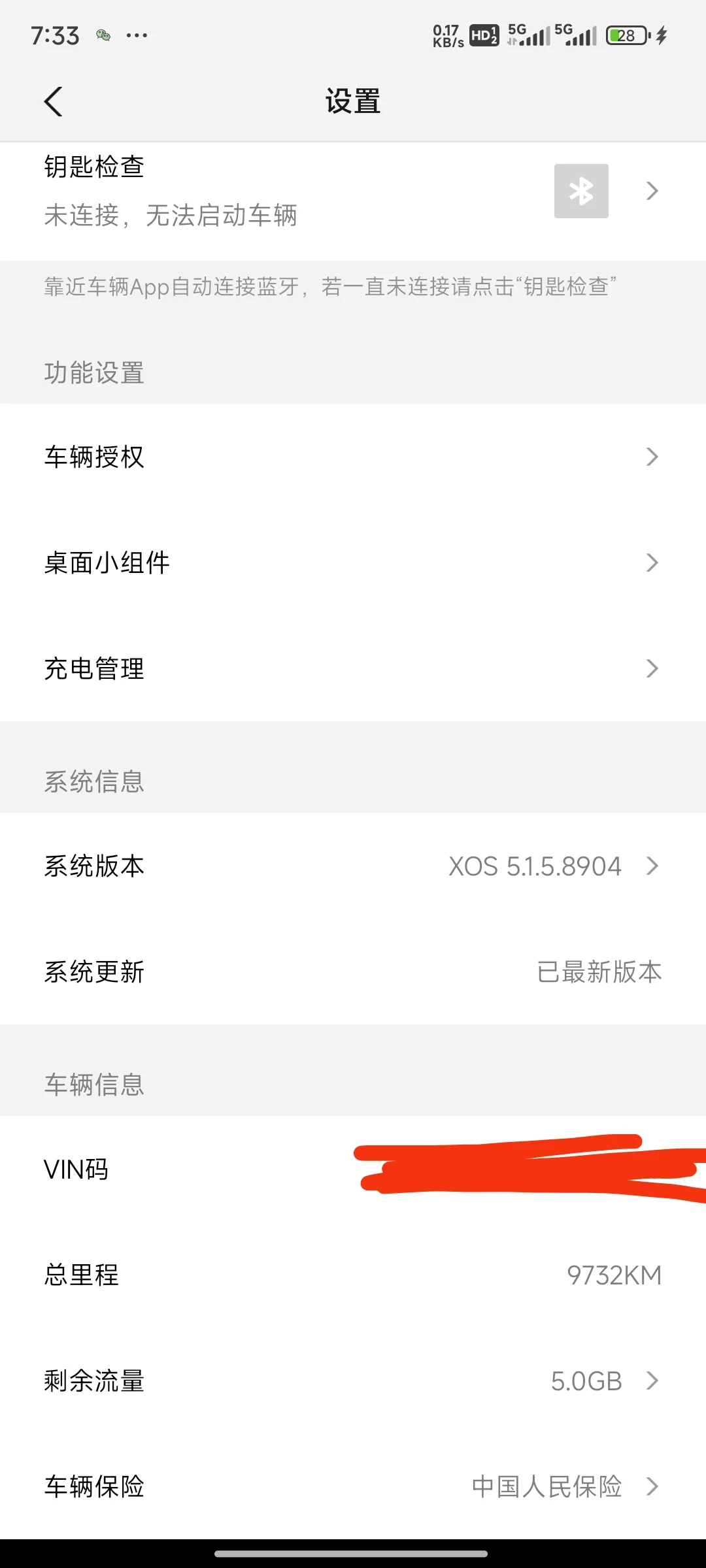Open 充电管理 charging management
The image size is (706, 1568).
tap(353, 668)
